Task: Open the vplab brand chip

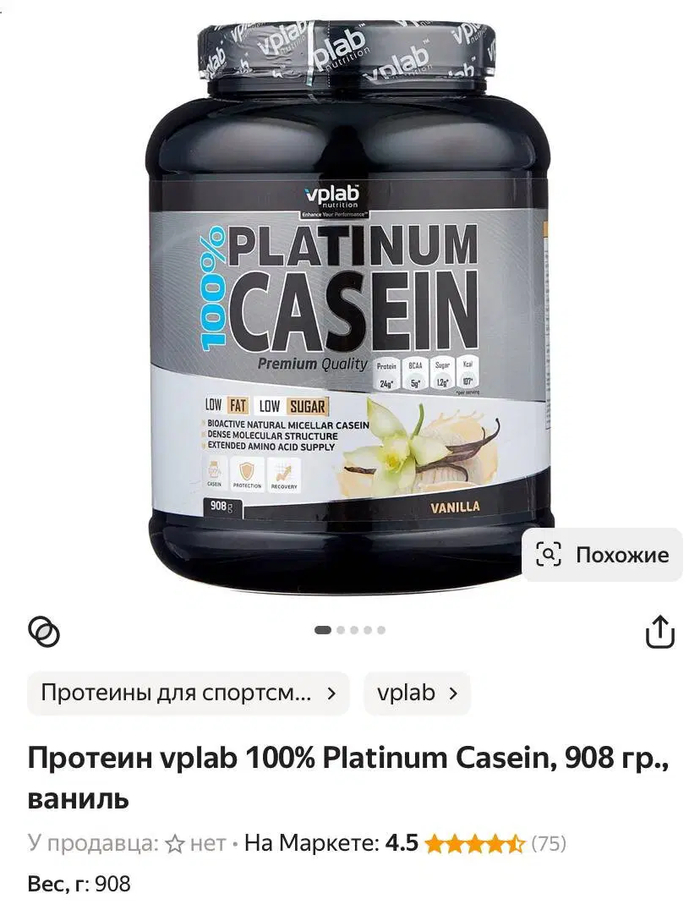Action: point(417,693)
